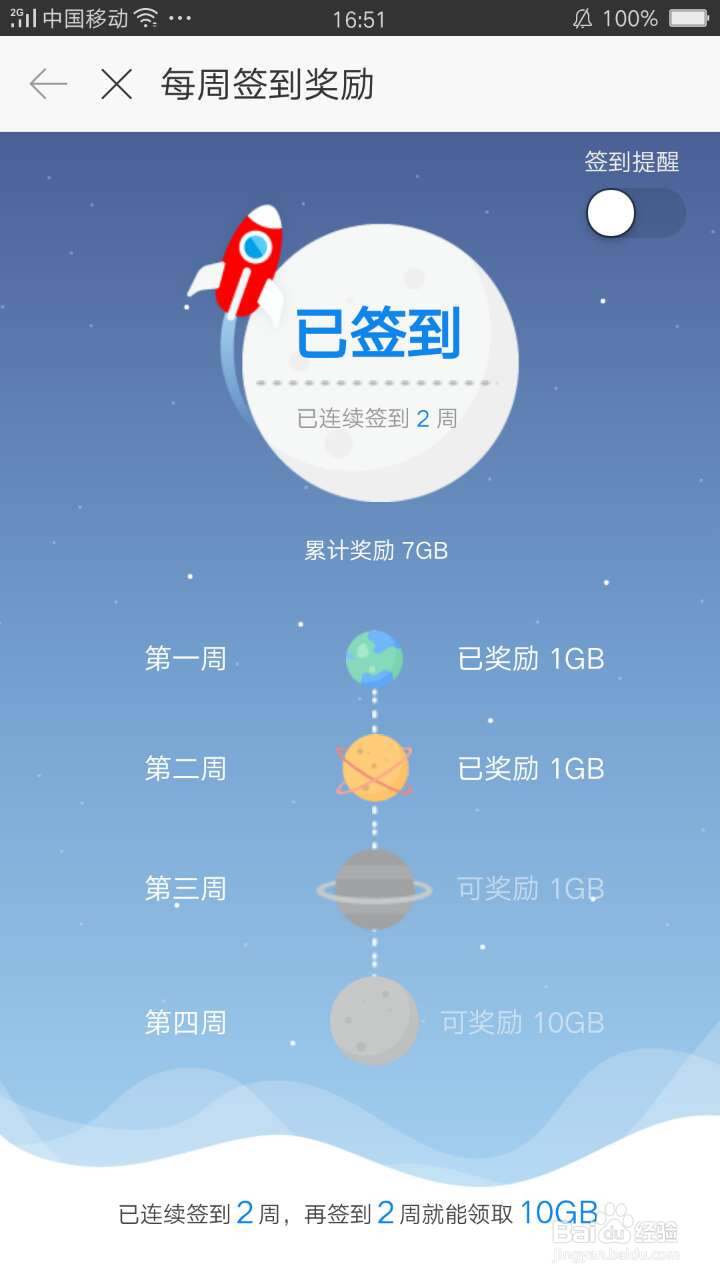
Task: Tap the 10GB reward message at the bottom
Action: [x=360, y=1211]
